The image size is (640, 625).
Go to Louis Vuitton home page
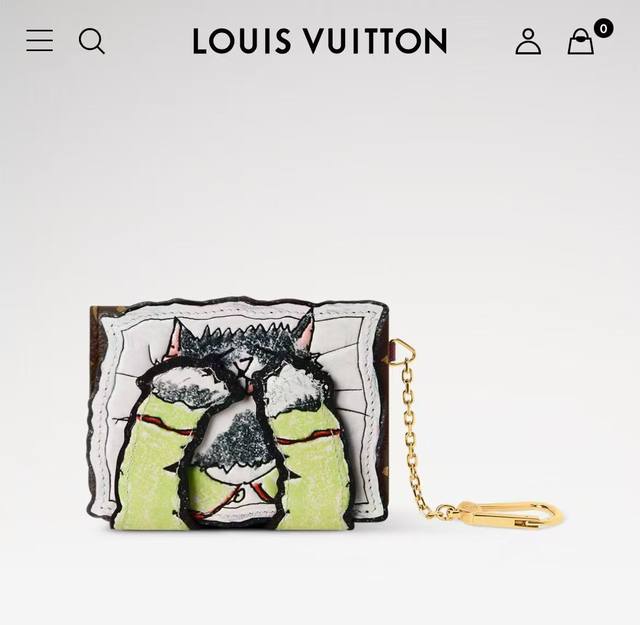pos(320,41)
